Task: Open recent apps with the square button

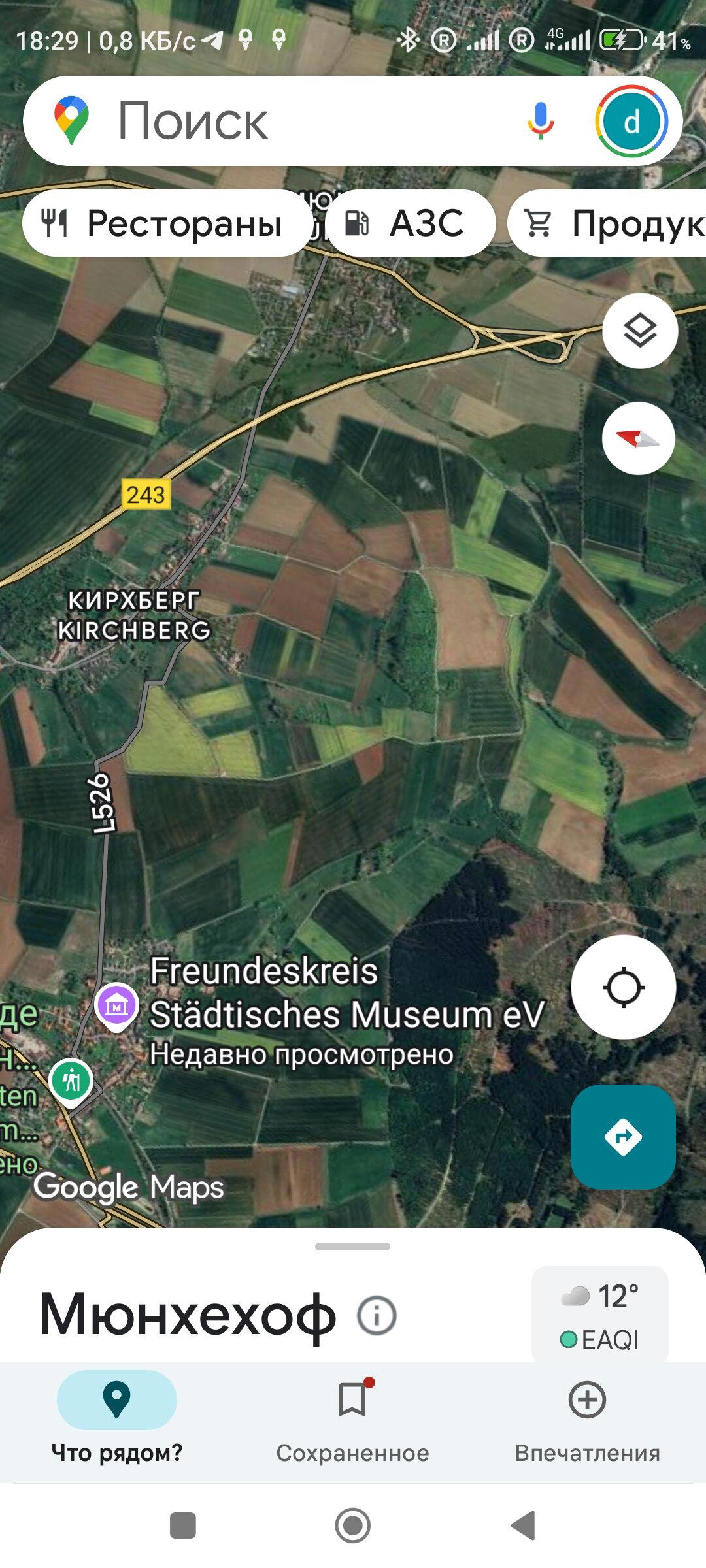Action: (x=182, y=1526)
